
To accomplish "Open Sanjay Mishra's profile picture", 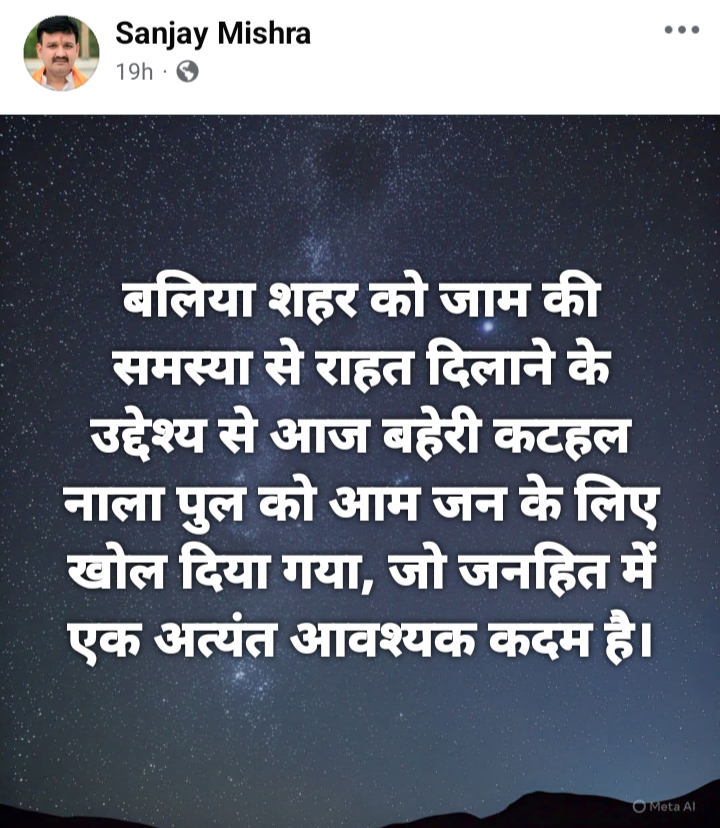I will coord(62,53).
